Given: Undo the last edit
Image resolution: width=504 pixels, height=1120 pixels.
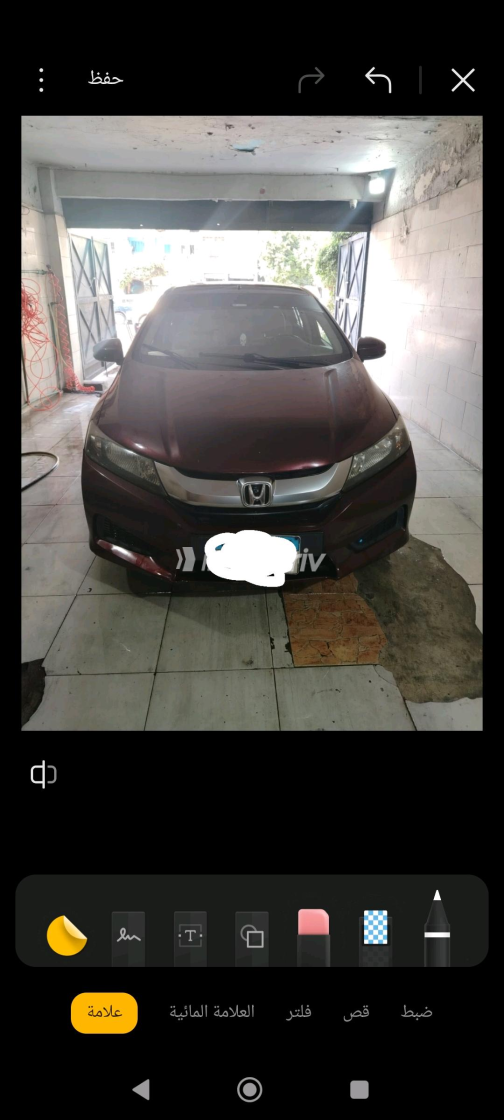Looking at the screenshot, I should [x=378, y=80].
